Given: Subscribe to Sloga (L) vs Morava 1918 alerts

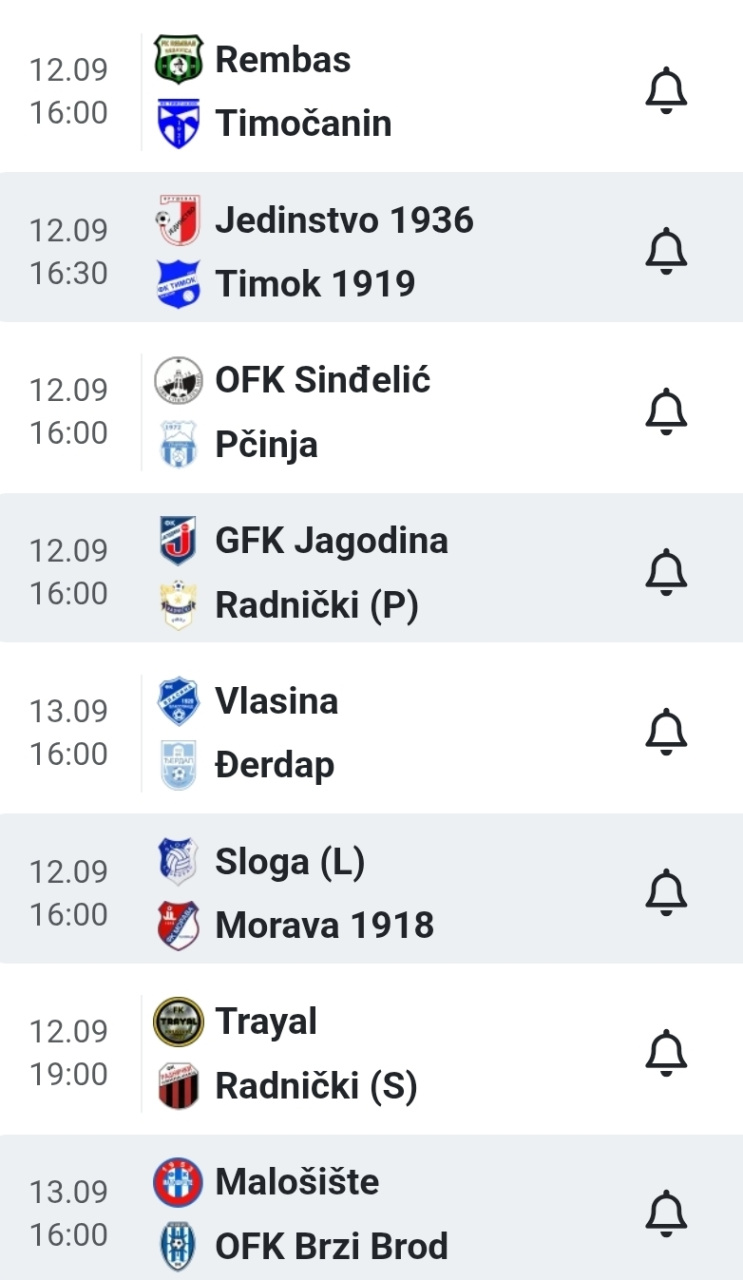Looking at the screenshot, I should coord(666,893).
